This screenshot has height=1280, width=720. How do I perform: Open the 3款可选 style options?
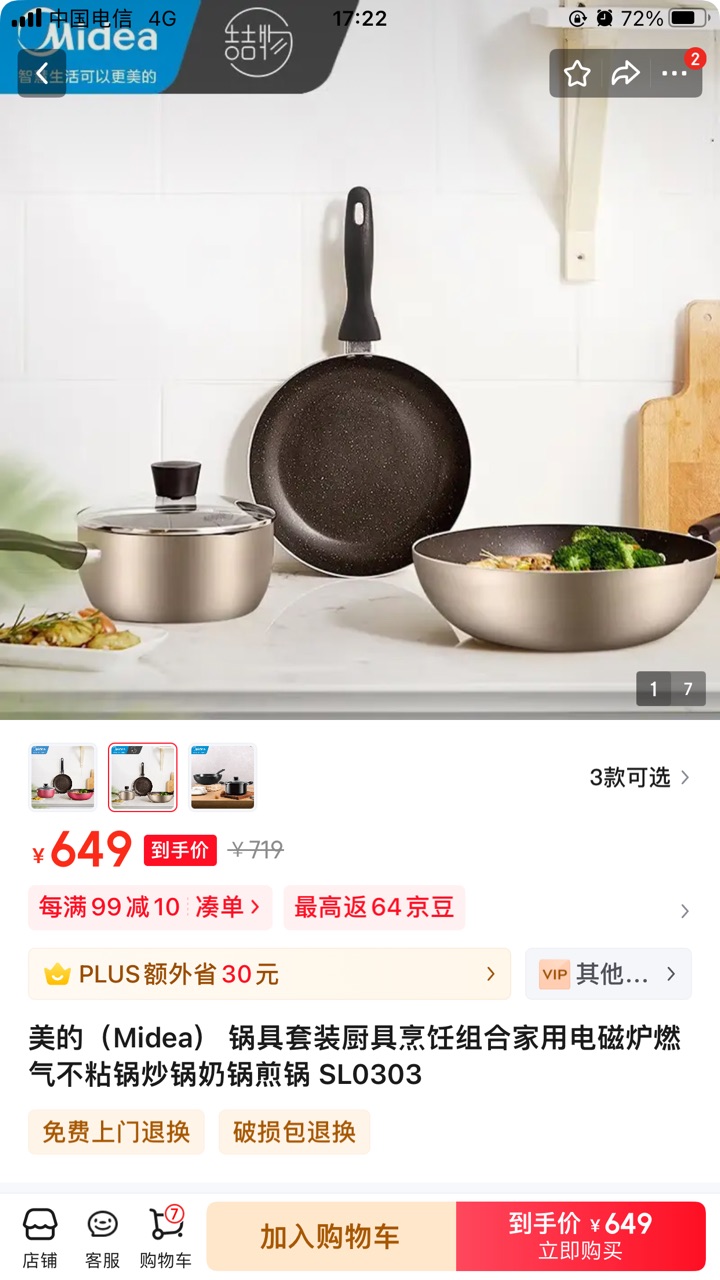pos(639,777)
